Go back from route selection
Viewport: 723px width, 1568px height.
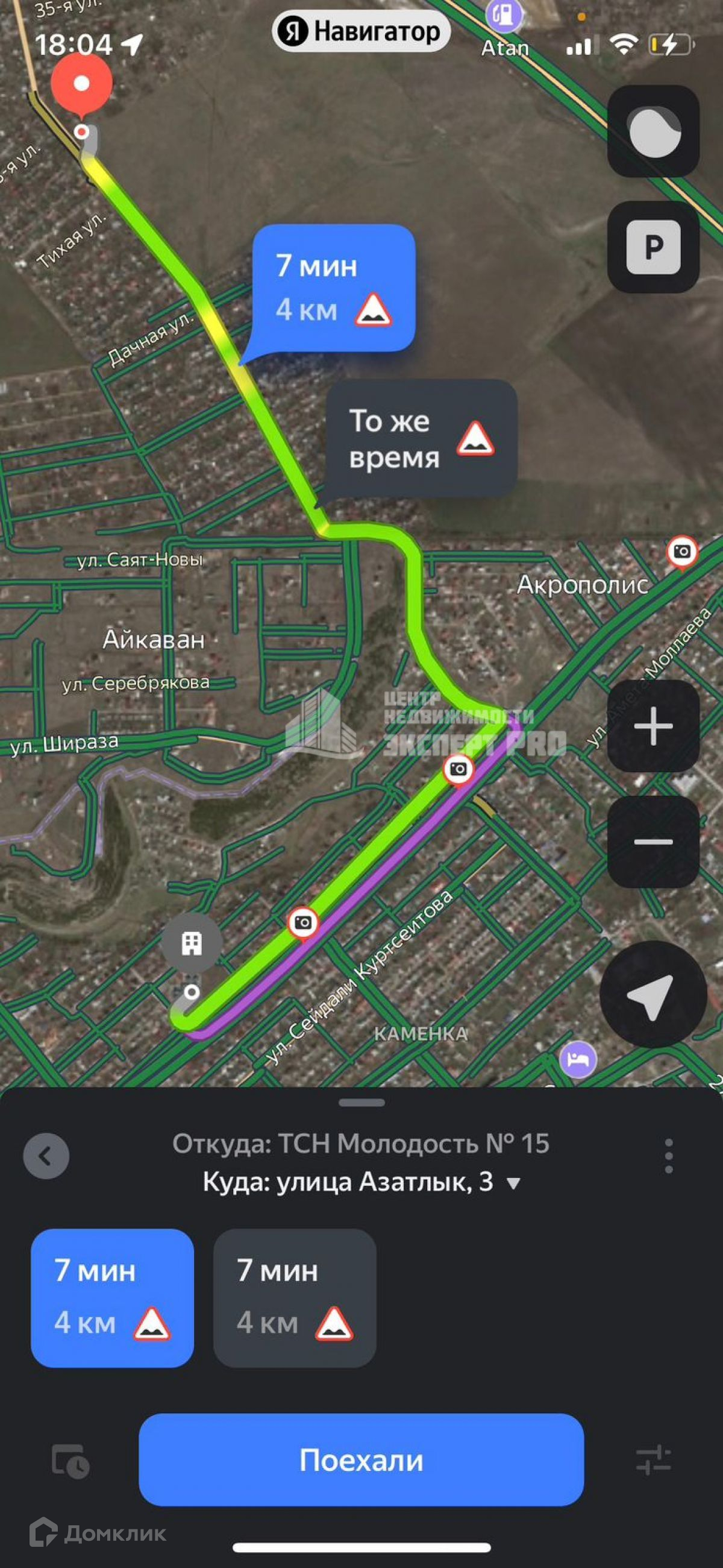[46, 1156]
